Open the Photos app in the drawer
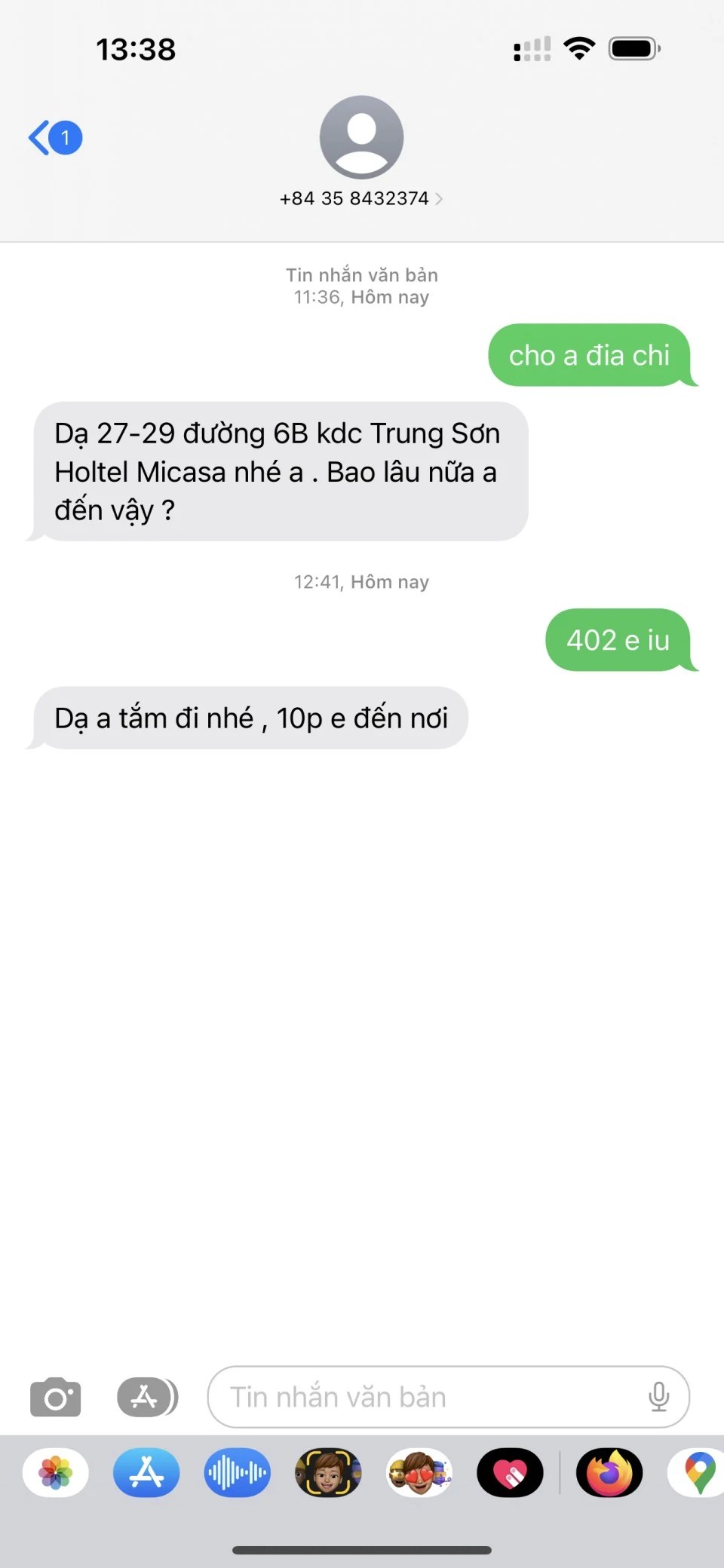The height and width of the screenshot is (1568, 724). 56,1472
